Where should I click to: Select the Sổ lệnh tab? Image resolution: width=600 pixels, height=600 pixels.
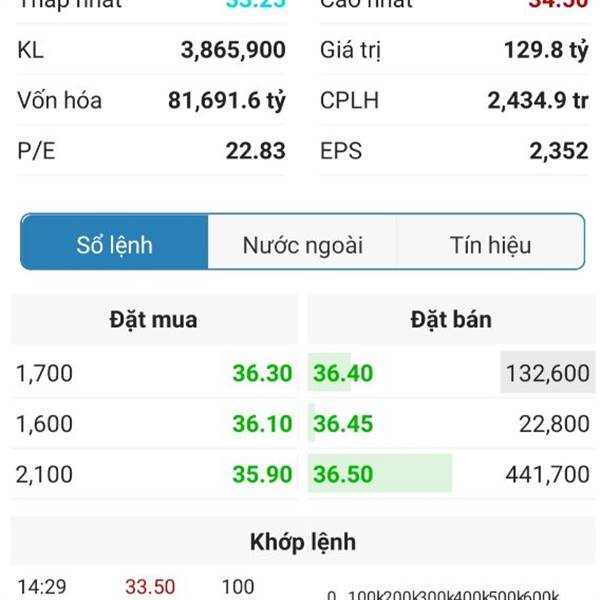point(115,243)
